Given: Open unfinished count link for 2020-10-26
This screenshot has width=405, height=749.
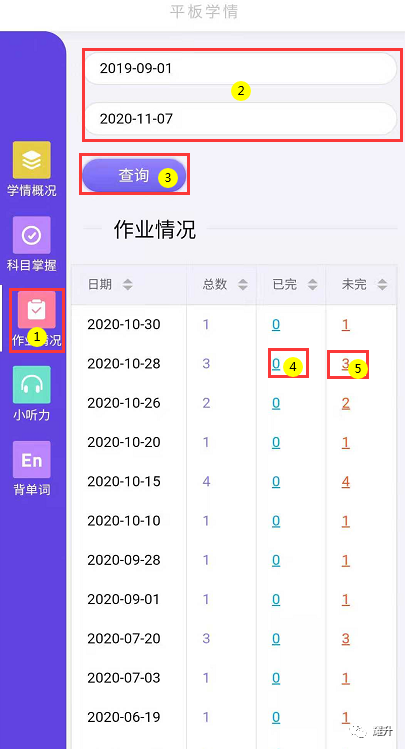Looking at the screenshot, I should 345,403.
